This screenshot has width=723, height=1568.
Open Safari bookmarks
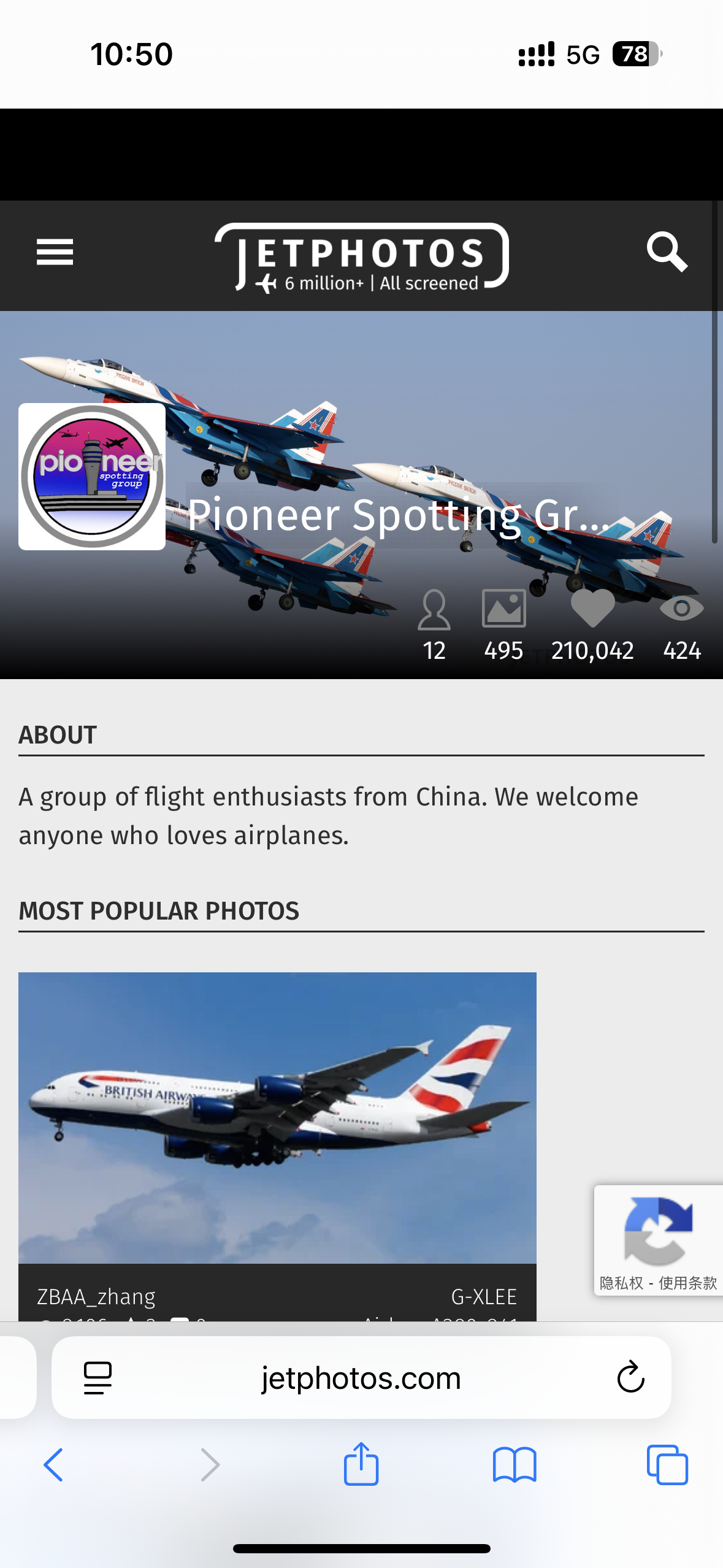515,1465
